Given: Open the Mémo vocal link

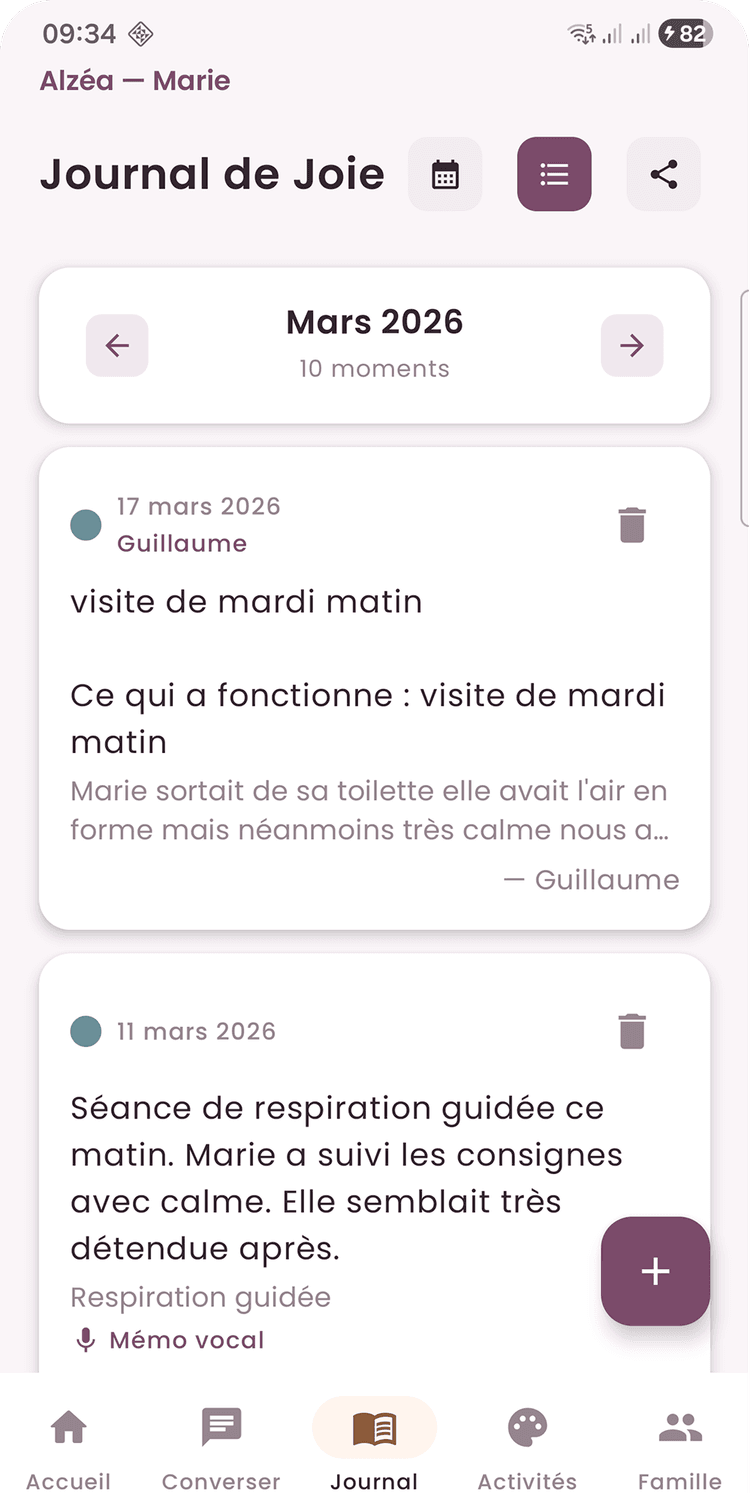Looking at the screenshot, I should pos(187,1339).
